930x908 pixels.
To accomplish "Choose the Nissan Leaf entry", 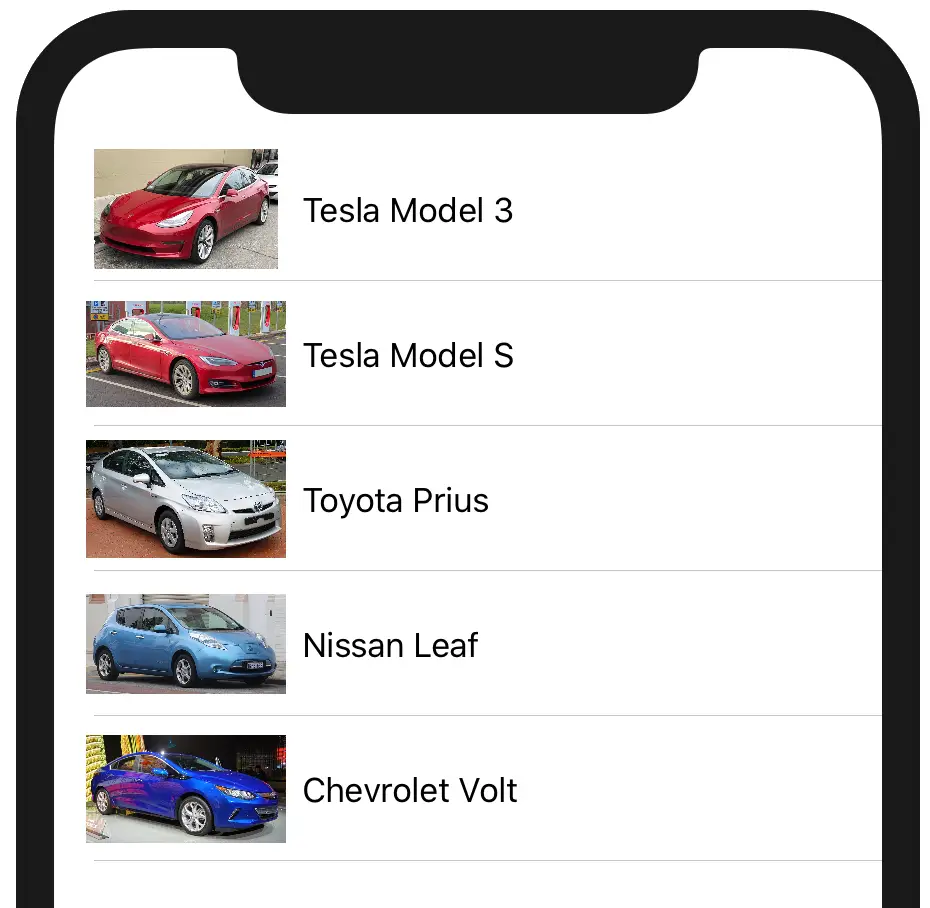I will pos(390,645).
